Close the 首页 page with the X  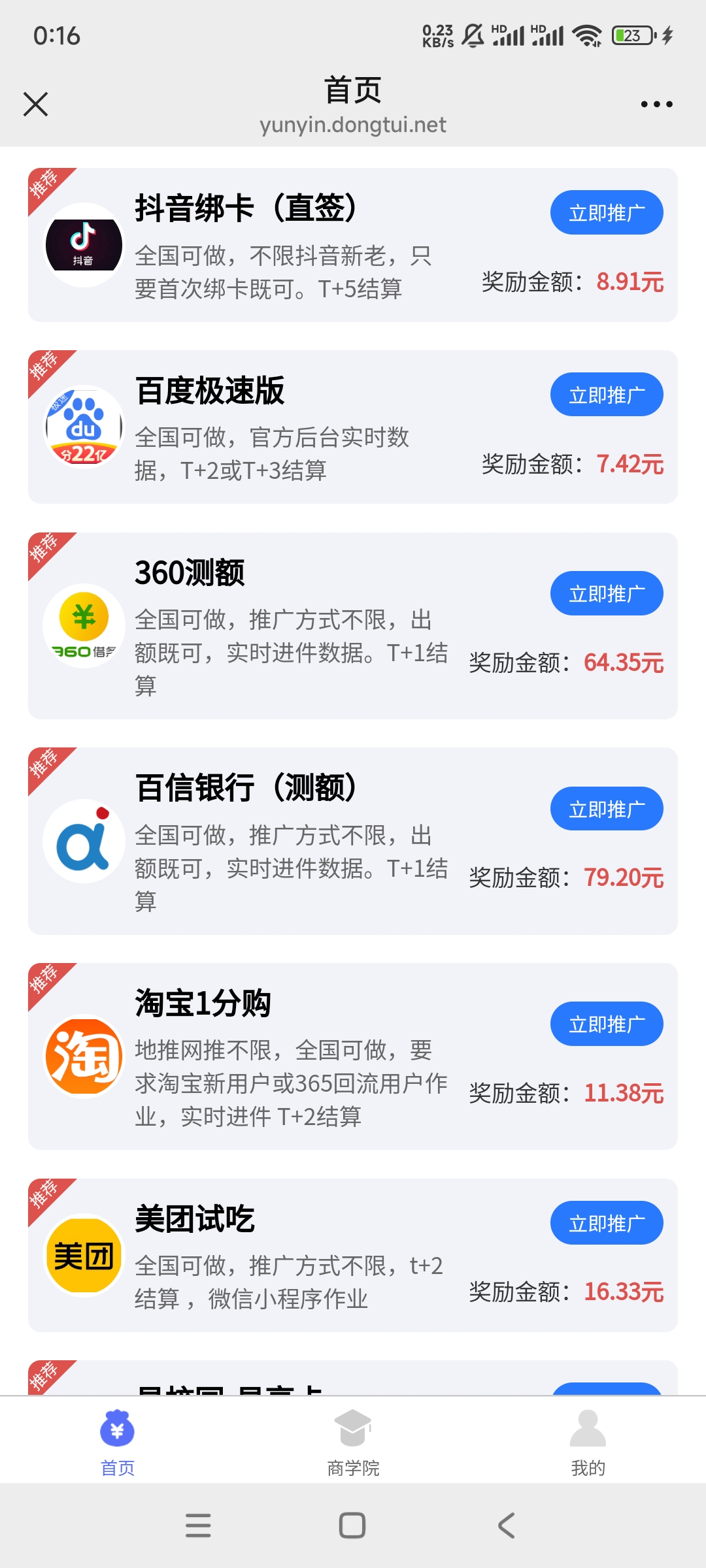tap(35, 103)
